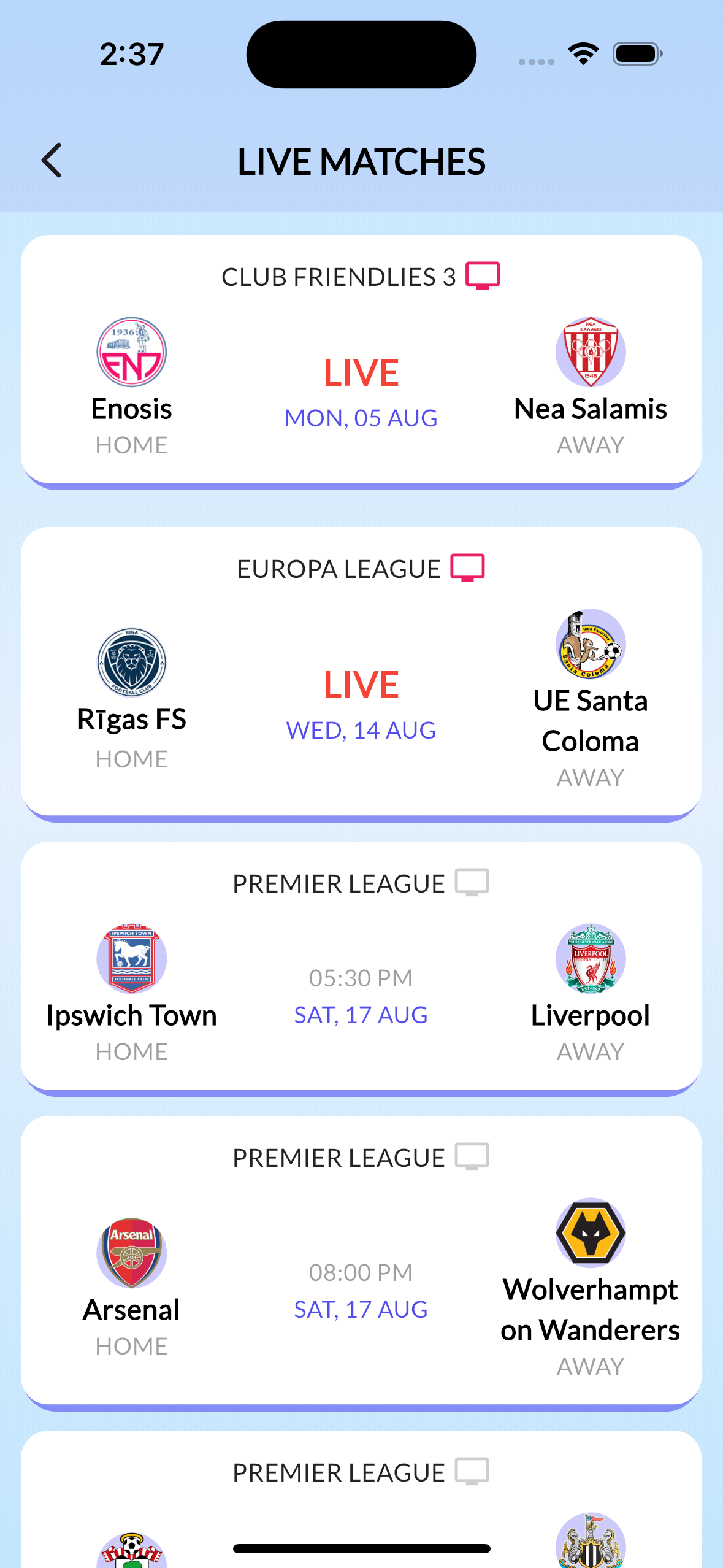The height and width of the screenshot is (1568, 723).
Task: Open the Premier League TV icon above Ipswich match
Action: tap(473, 882)
